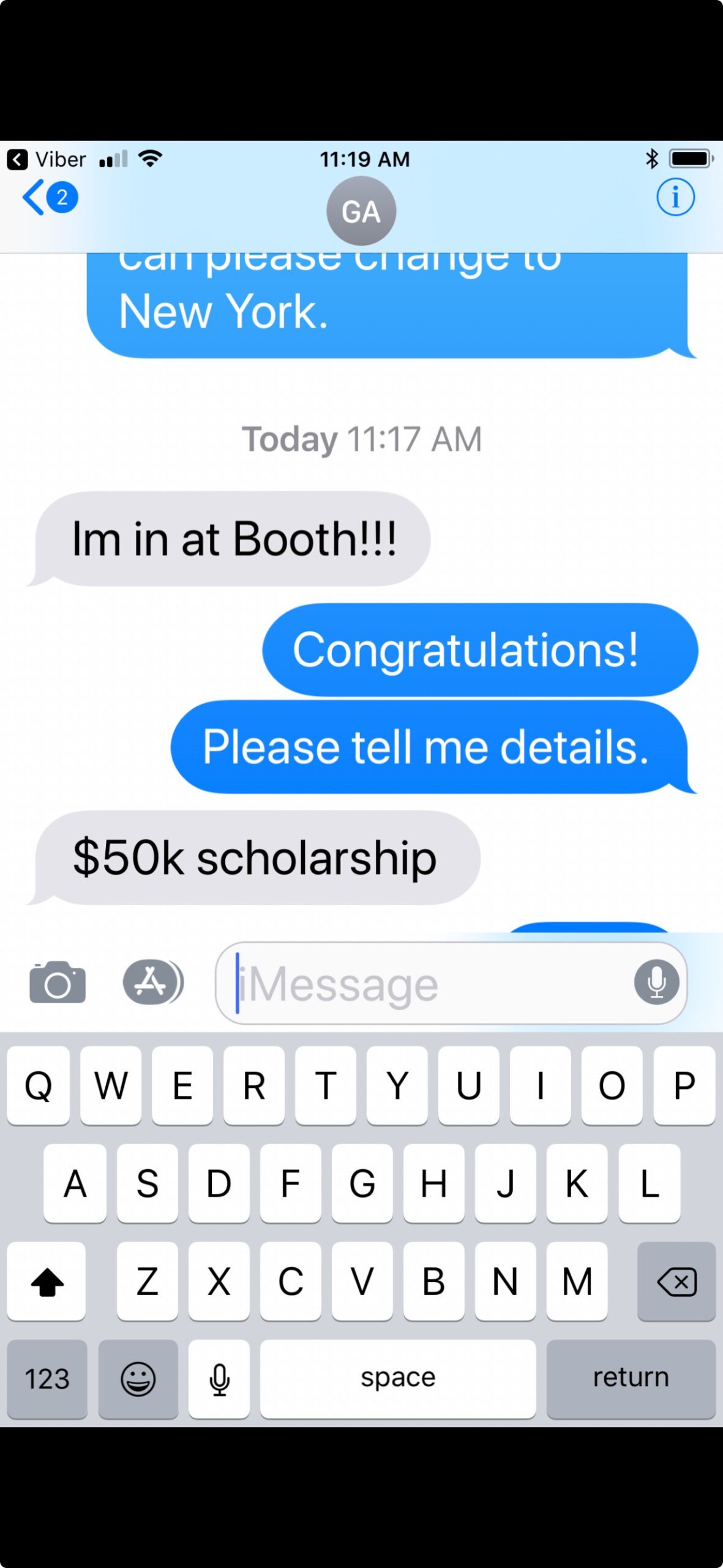Tap the space bar
Screen dimensions: 723x1568
397,1379
